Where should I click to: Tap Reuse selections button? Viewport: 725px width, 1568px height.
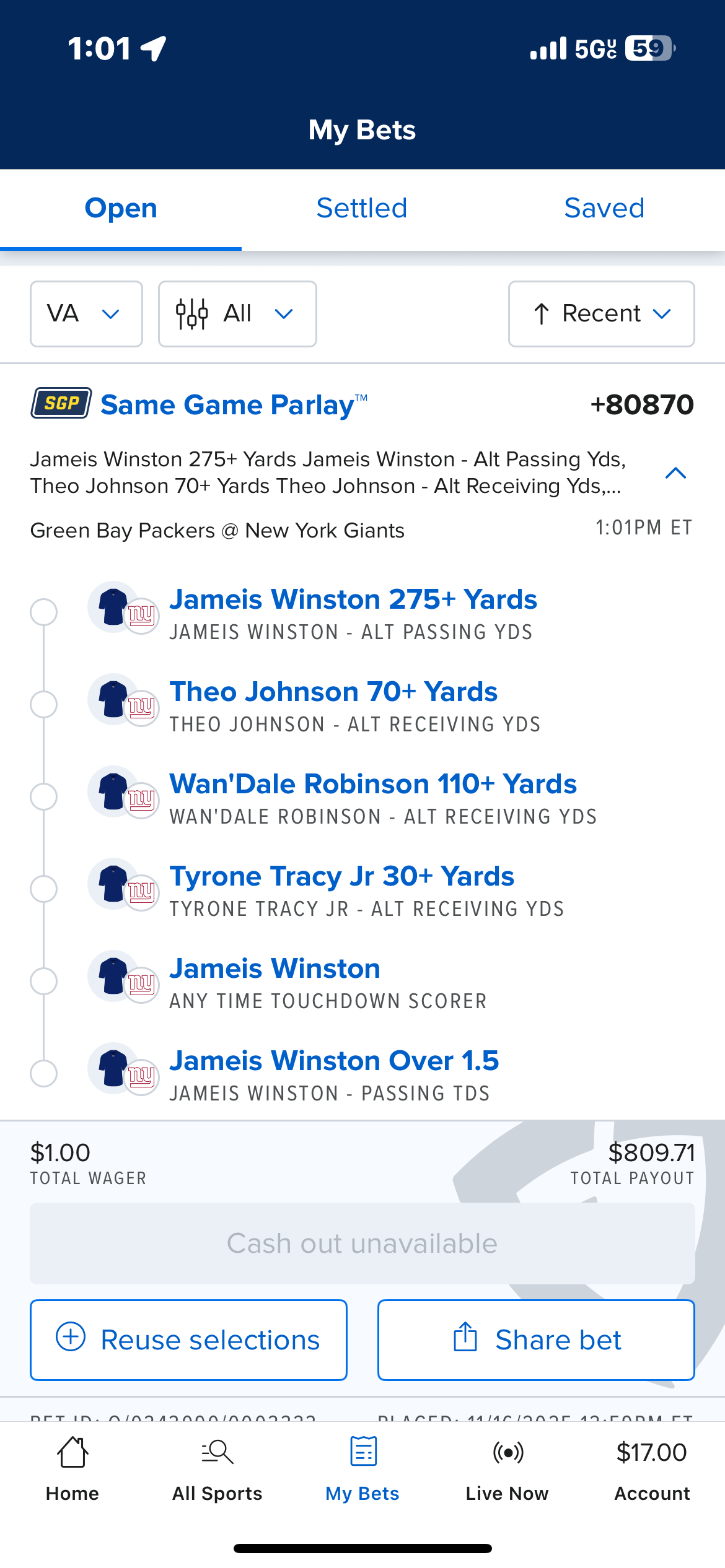188,1340
